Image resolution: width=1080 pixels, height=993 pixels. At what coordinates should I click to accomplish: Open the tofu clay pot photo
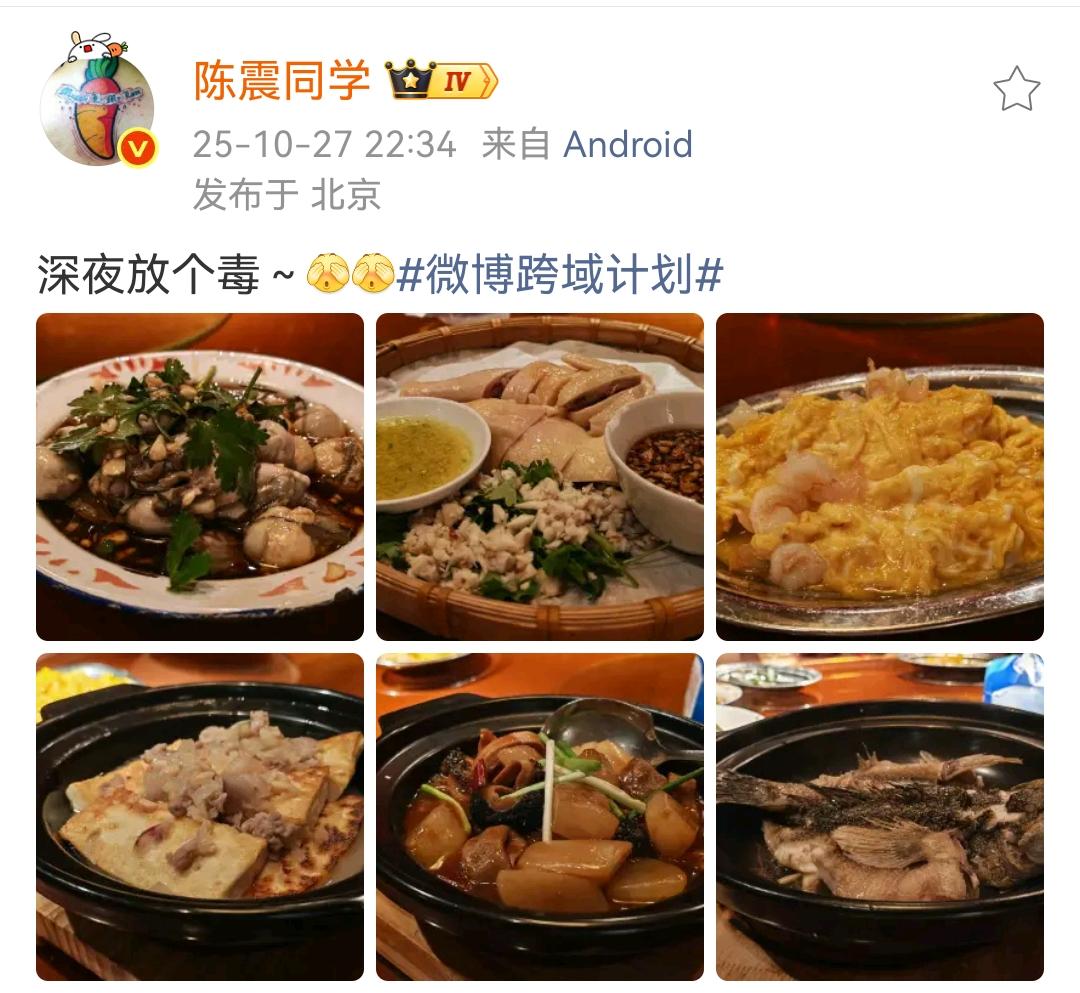(x=200, y=816)
